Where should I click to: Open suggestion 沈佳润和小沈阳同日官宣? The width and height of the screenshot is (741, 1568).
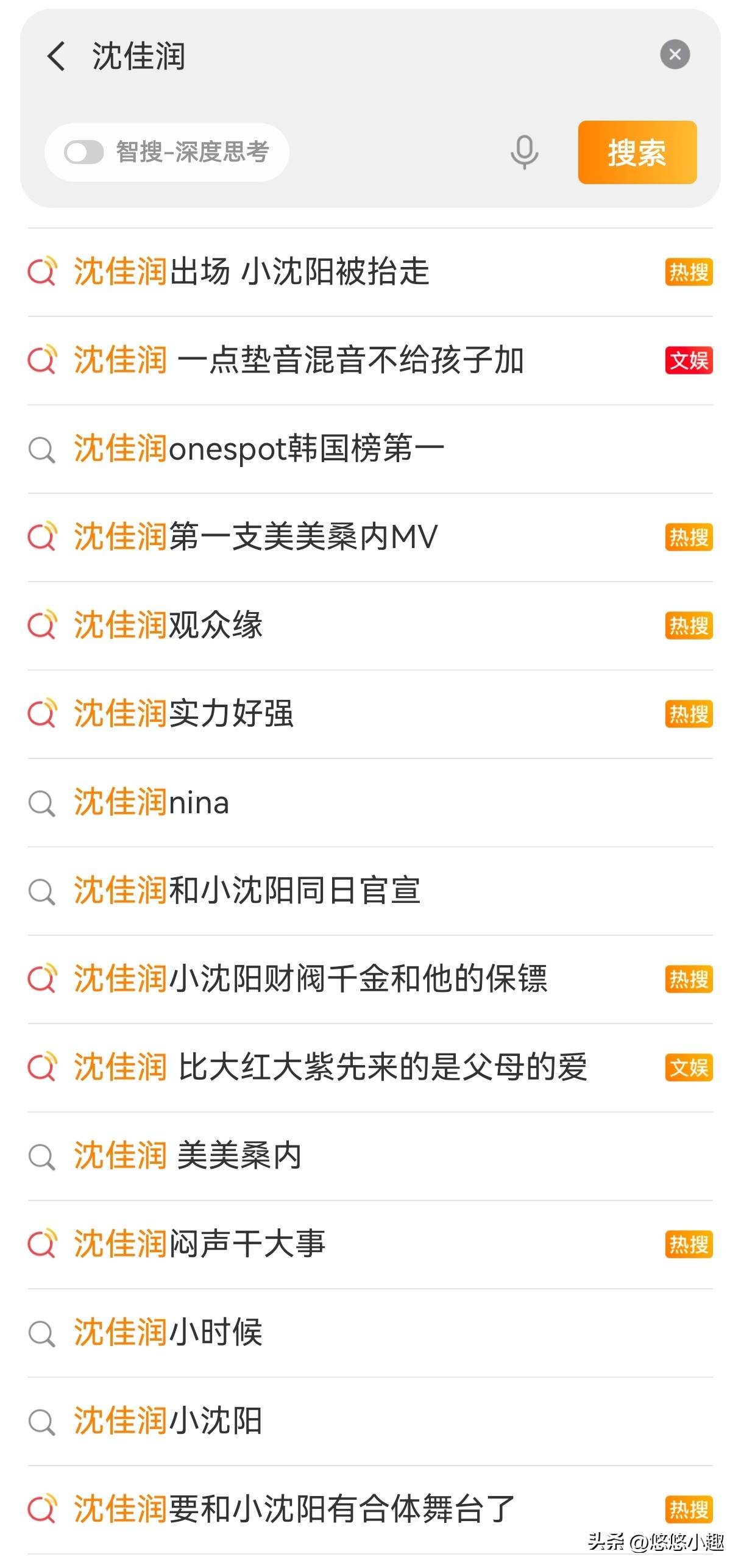coord(247,891)
